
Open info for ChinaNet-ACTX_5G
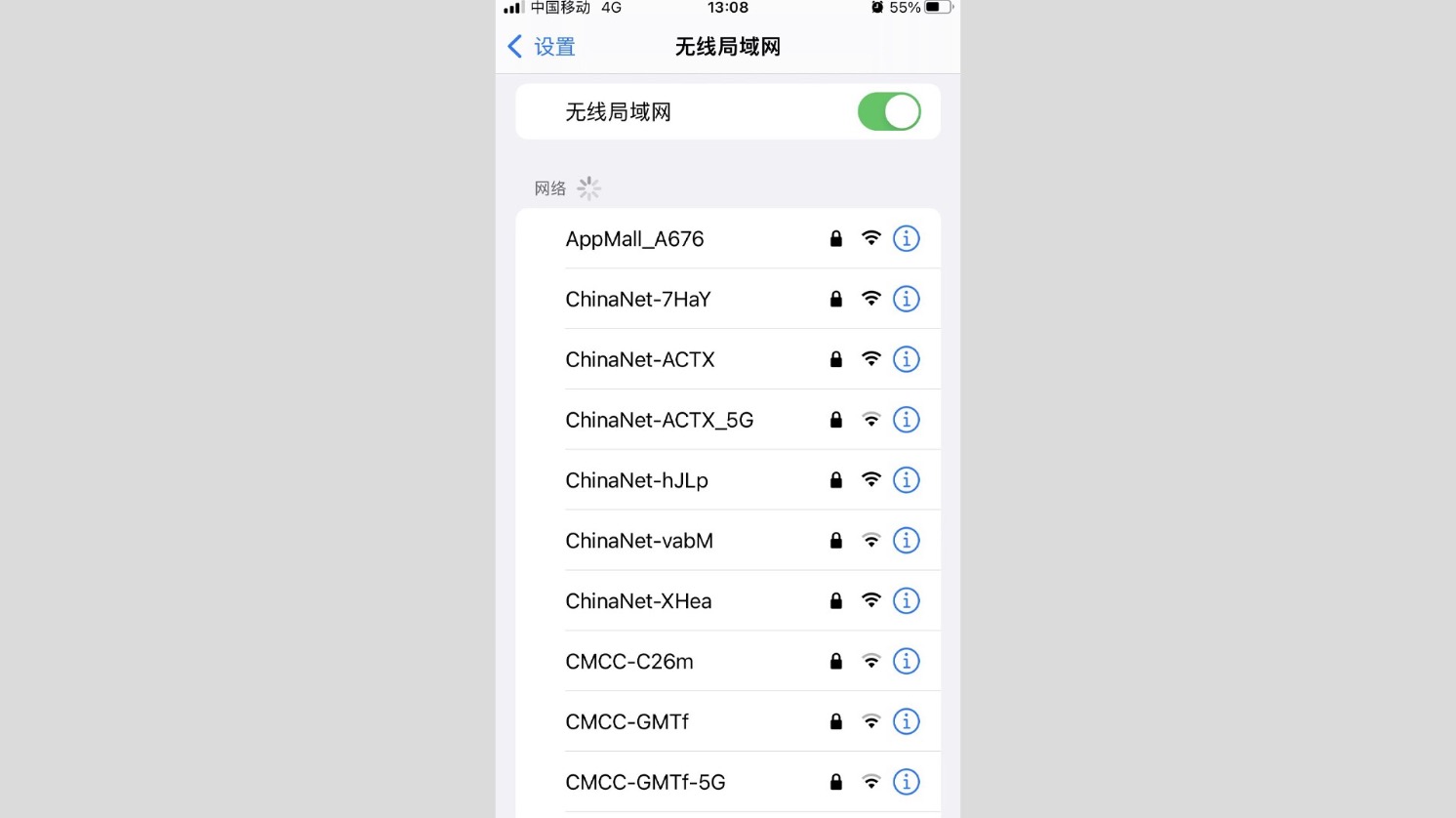[x=906, y=421]
